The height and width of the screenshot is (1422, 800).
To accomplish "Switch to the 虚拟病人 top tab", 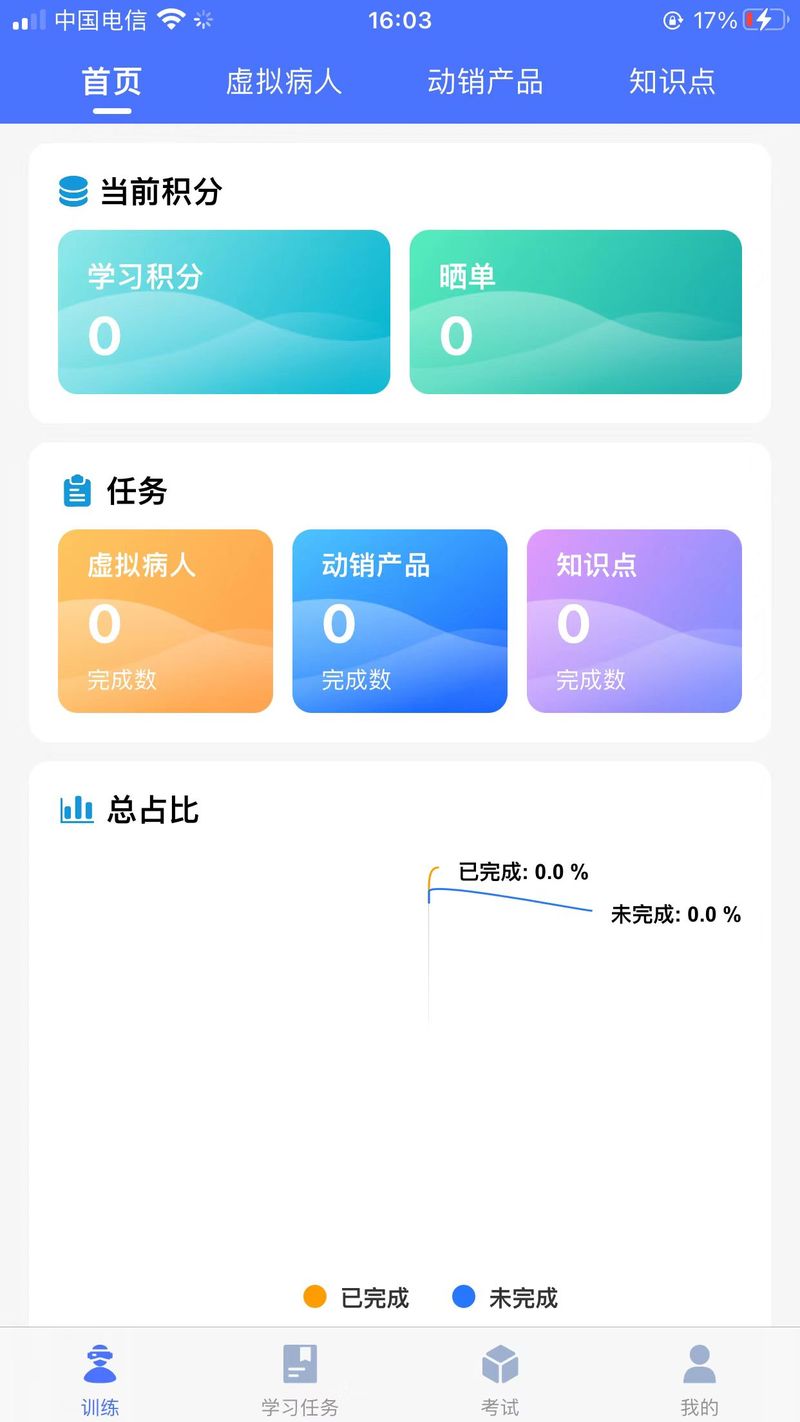I will 284,82.
